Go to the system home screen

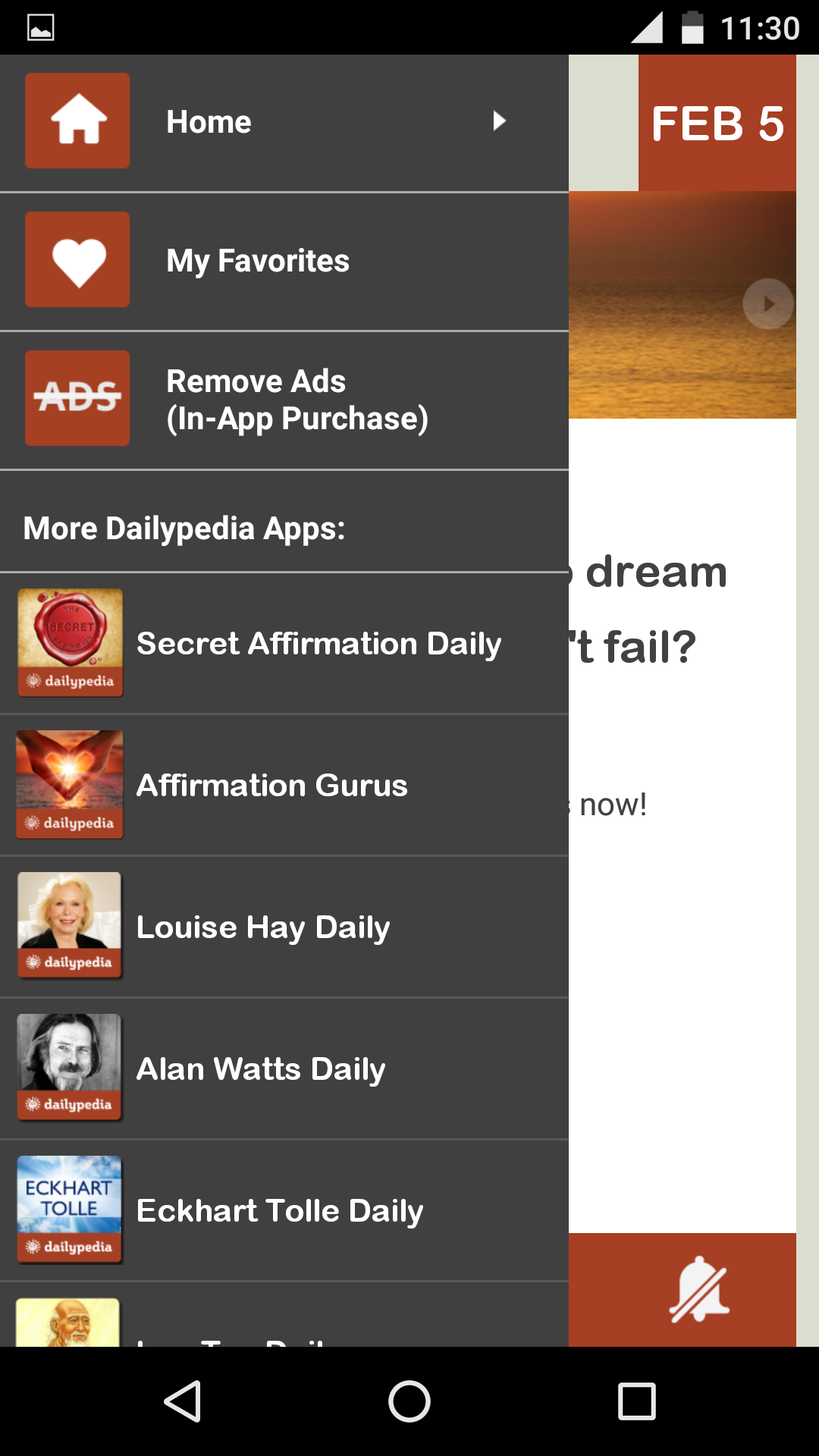(409, 1401)
